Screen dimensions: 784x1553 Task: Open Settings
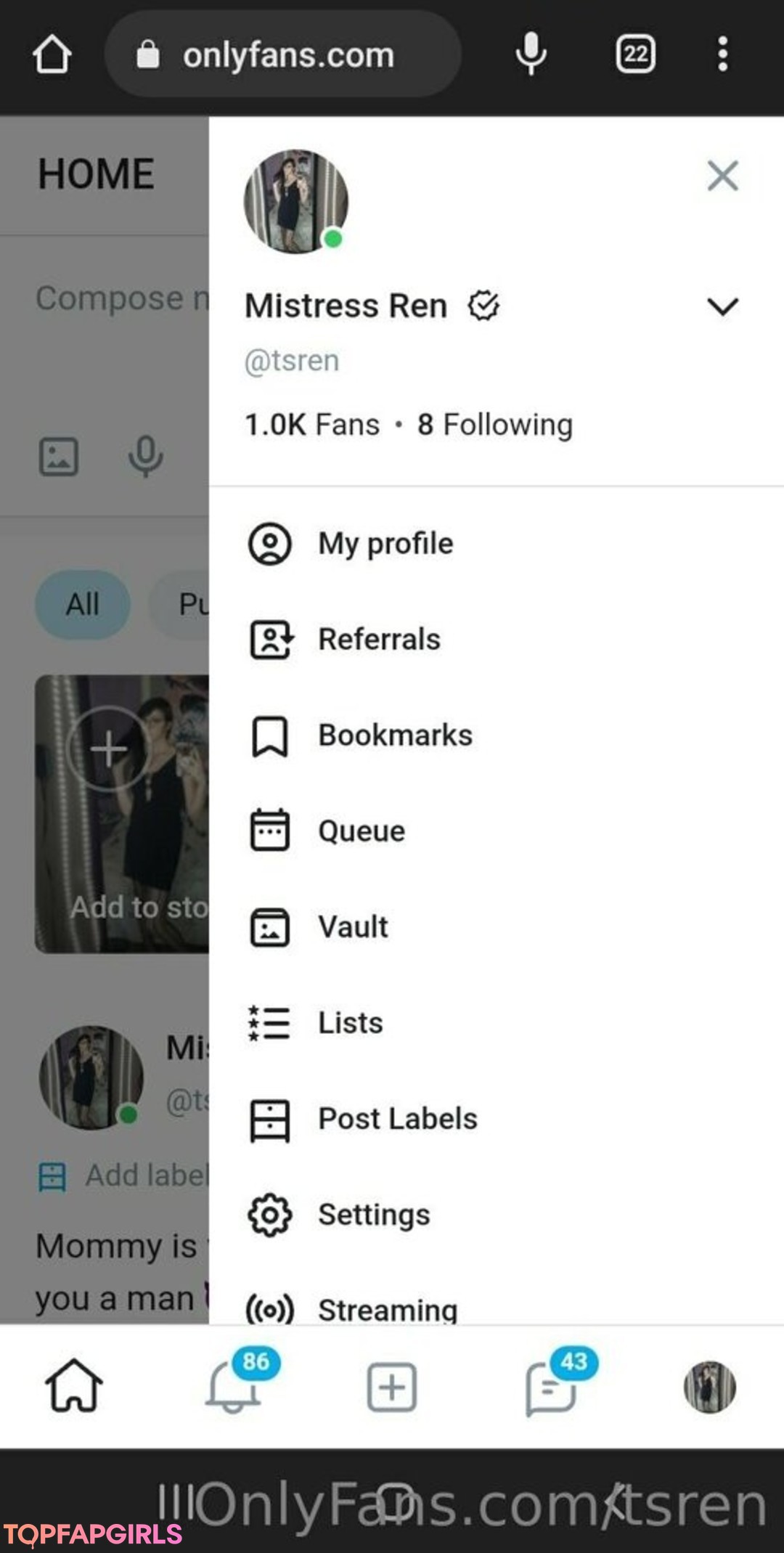coord(496,1214)
